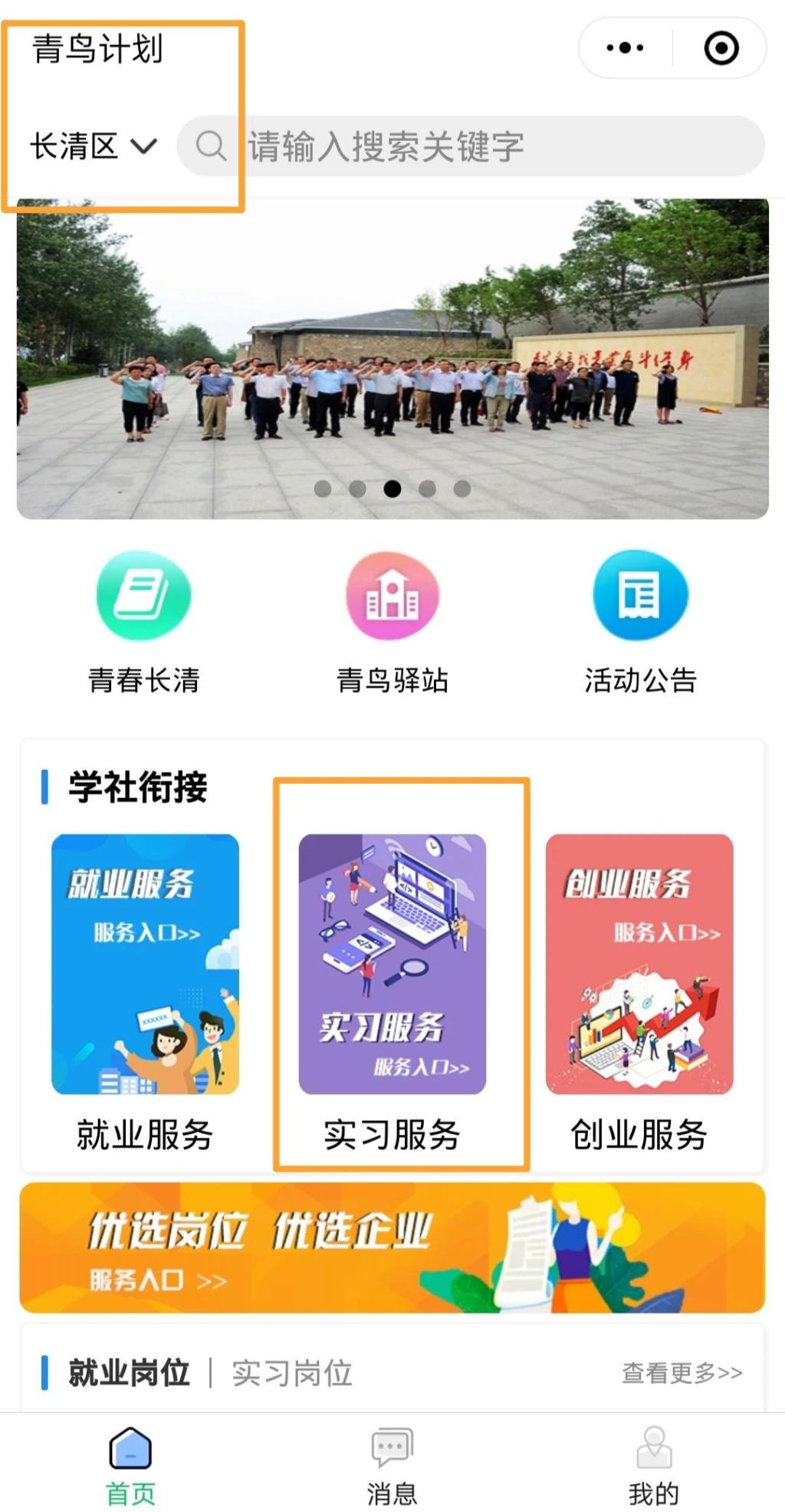
Task: Tap the search keyword input field
Action: point(471,146)
